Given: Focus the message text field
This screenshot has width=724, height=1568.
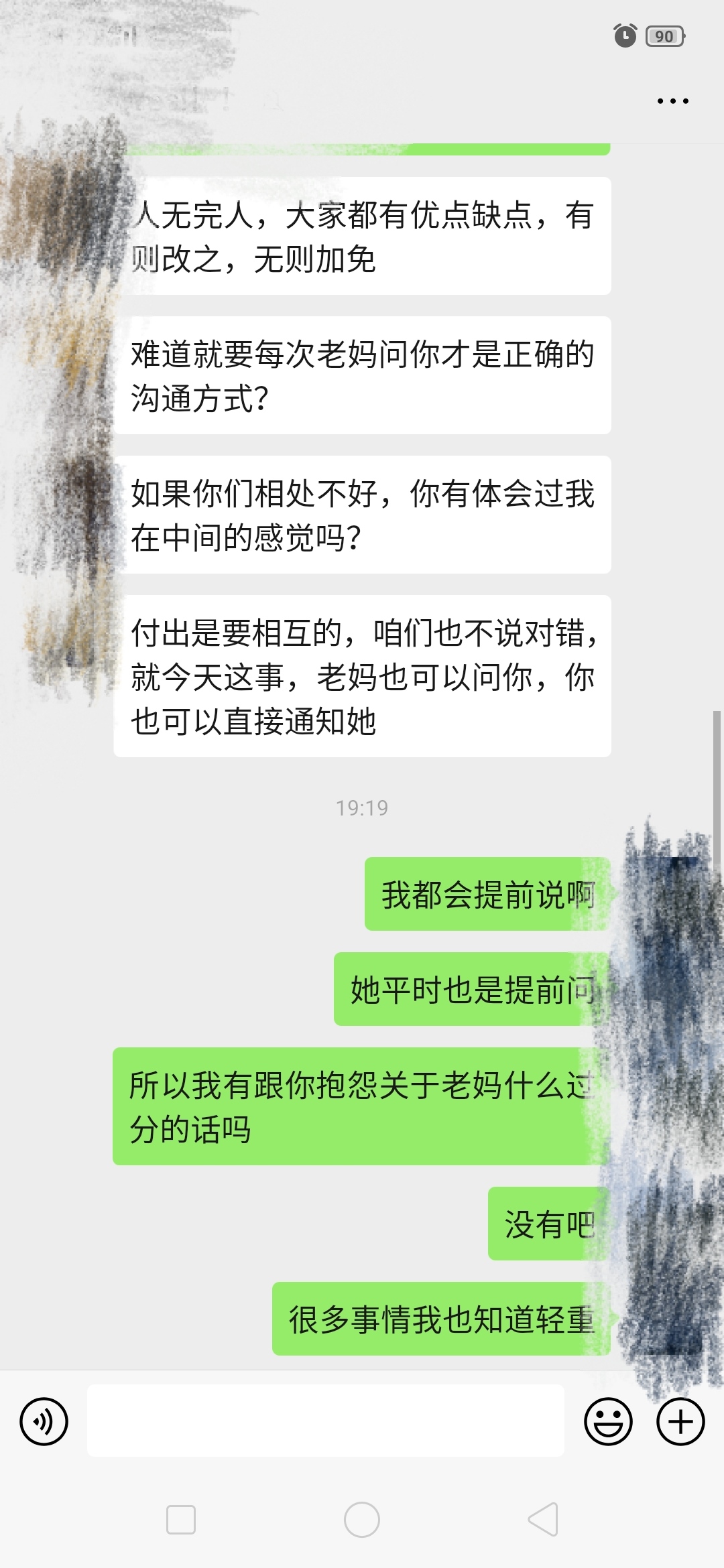Looking at the screenshot, I should 325,1421.
